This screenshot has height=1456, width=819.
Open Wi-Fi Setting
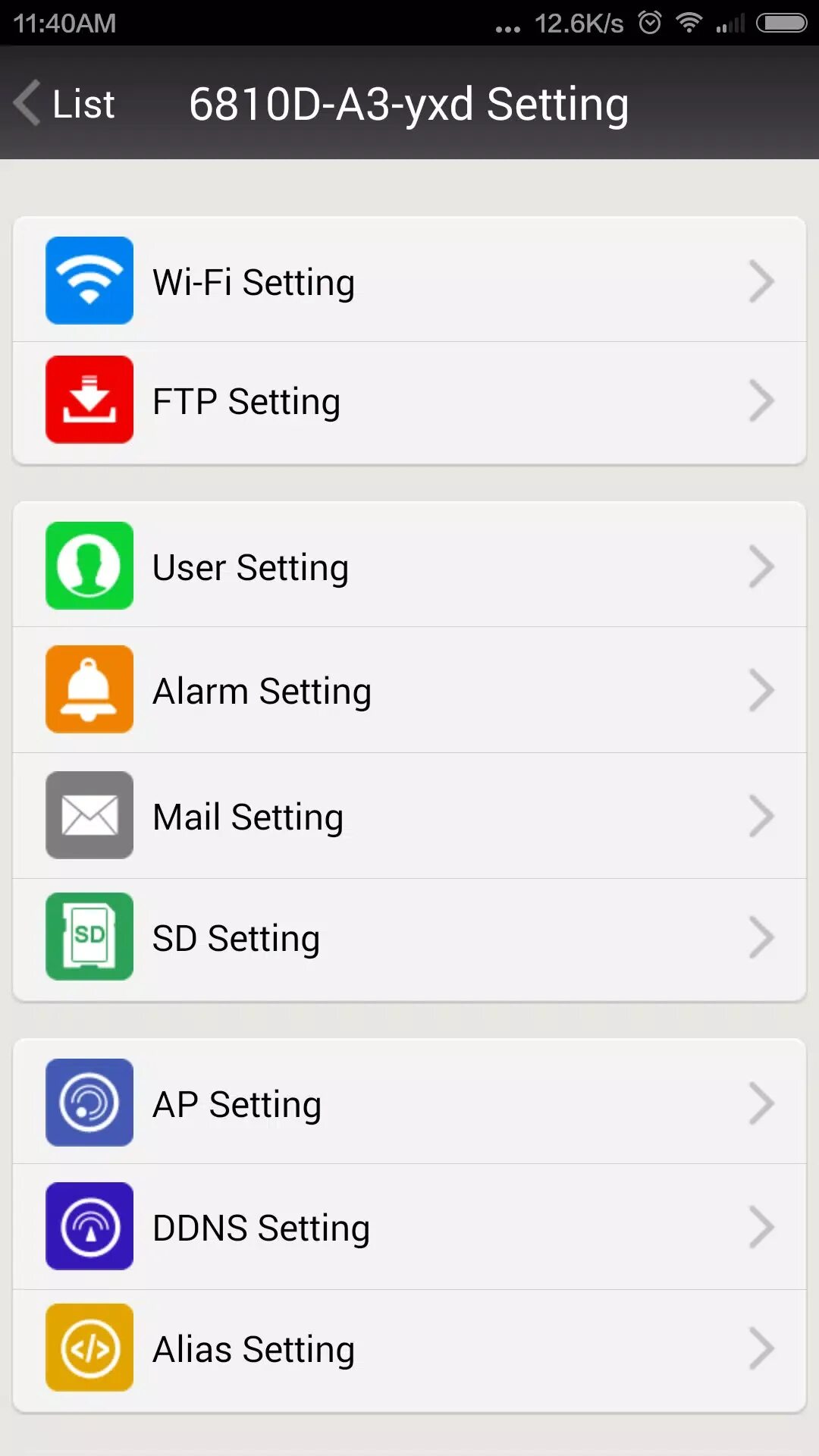click(409, 281)
